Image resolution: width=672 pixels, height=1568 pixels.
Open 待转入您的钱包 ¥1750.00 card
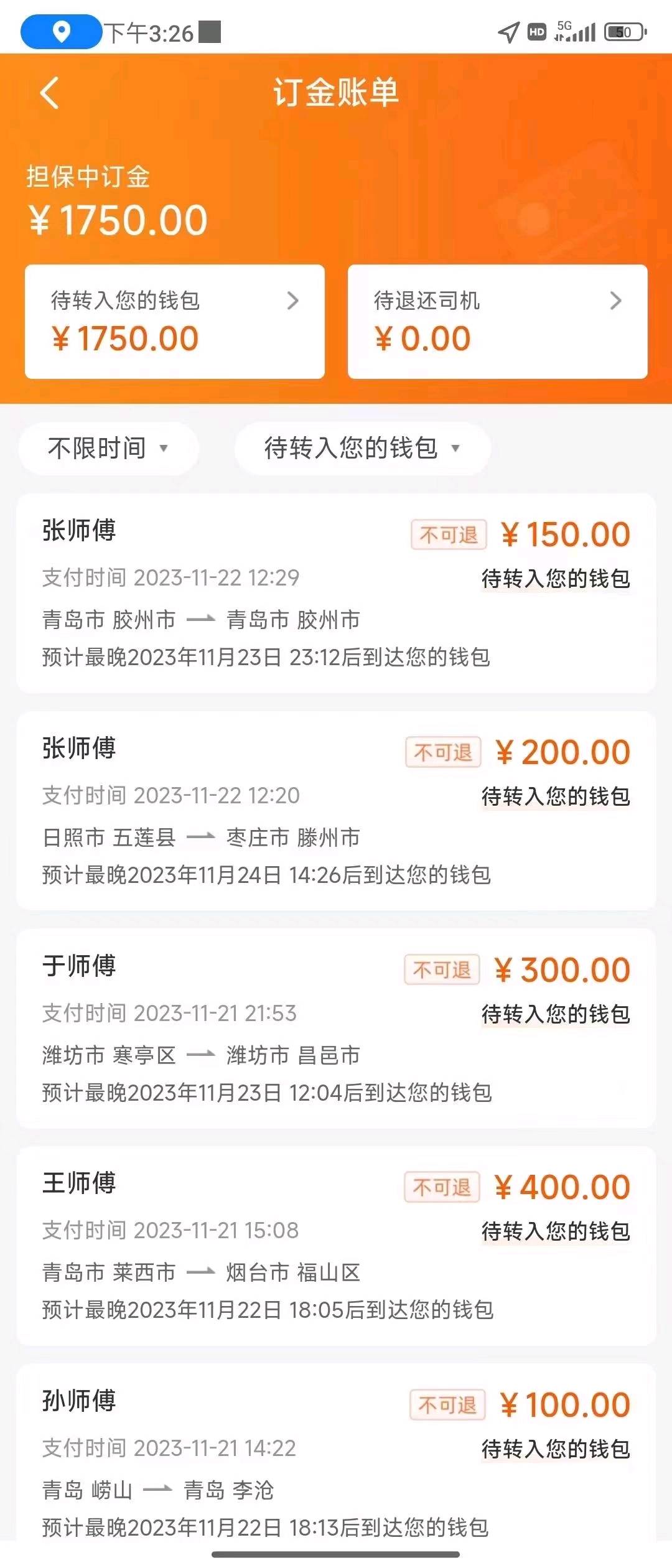(175, 322)
